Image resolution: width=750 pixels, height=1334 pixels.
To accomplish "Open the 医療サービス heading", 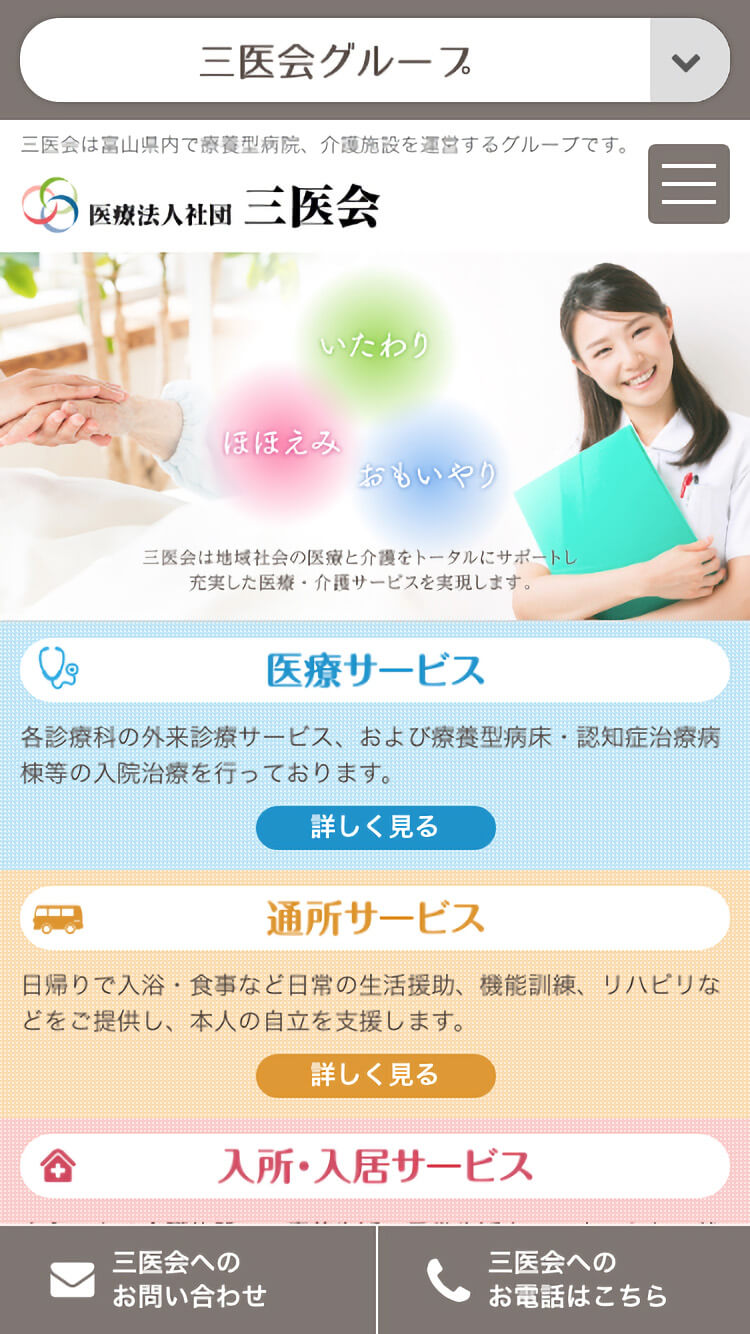I will [375, 670].
